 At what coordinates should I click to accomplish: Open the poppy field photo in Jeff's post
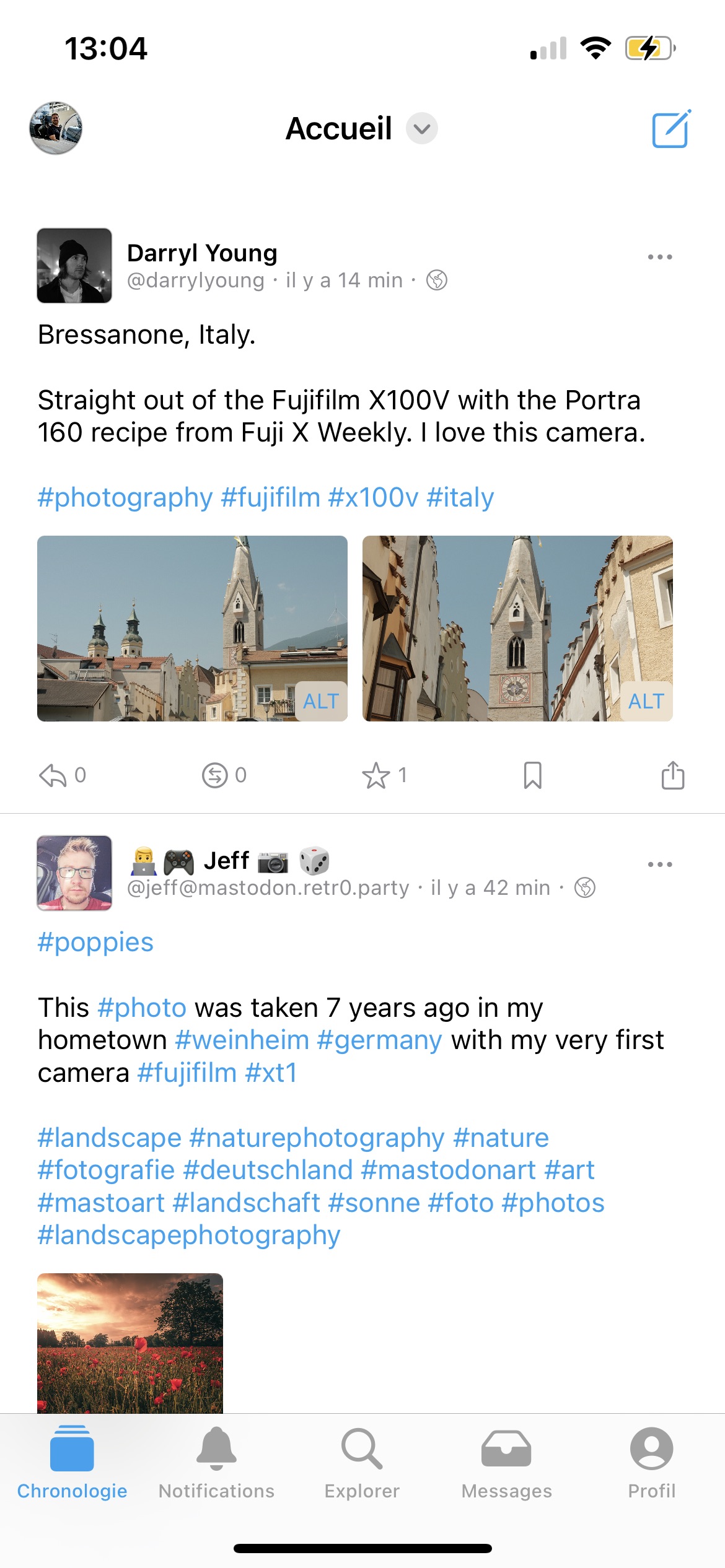click(x=130, y=1343)
